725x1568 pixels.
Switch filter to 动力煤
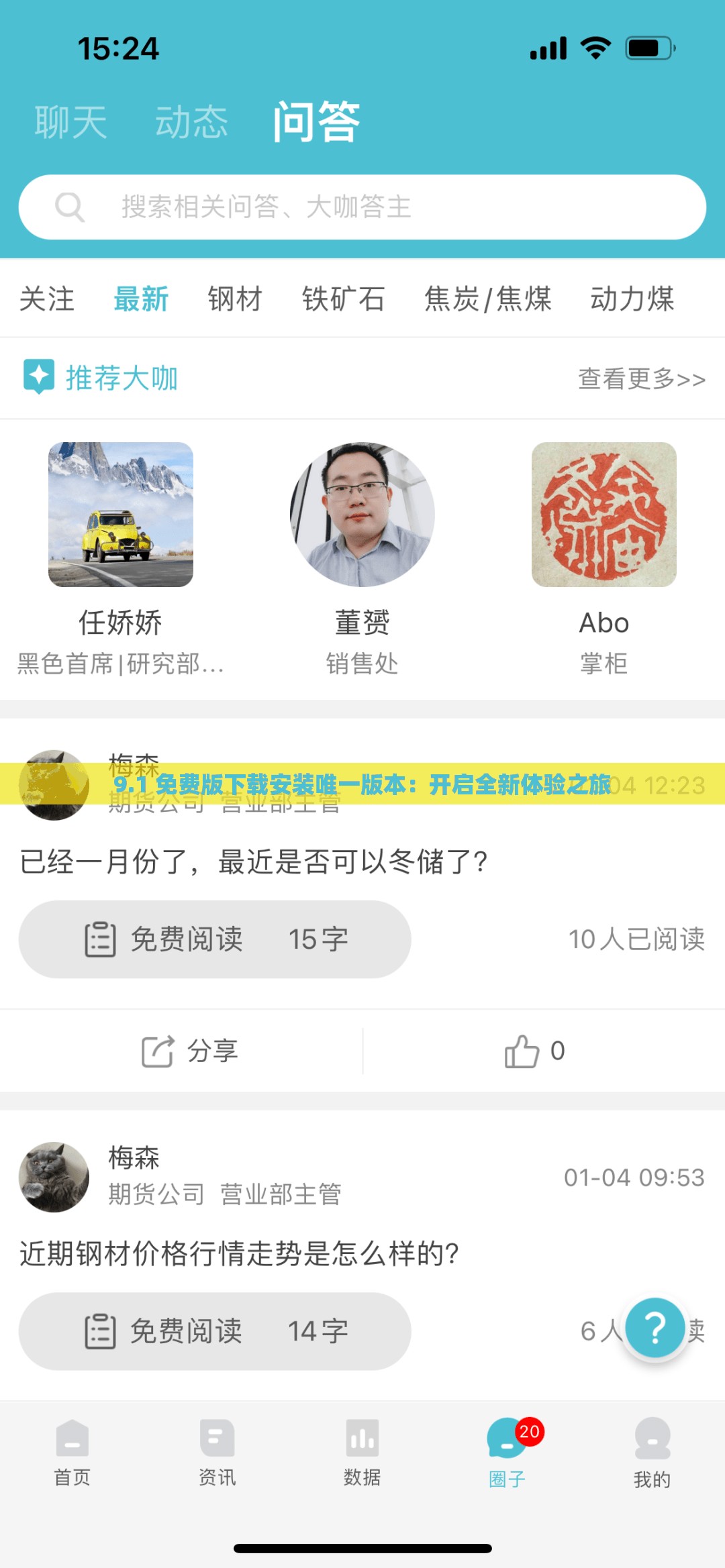point(632,300)
